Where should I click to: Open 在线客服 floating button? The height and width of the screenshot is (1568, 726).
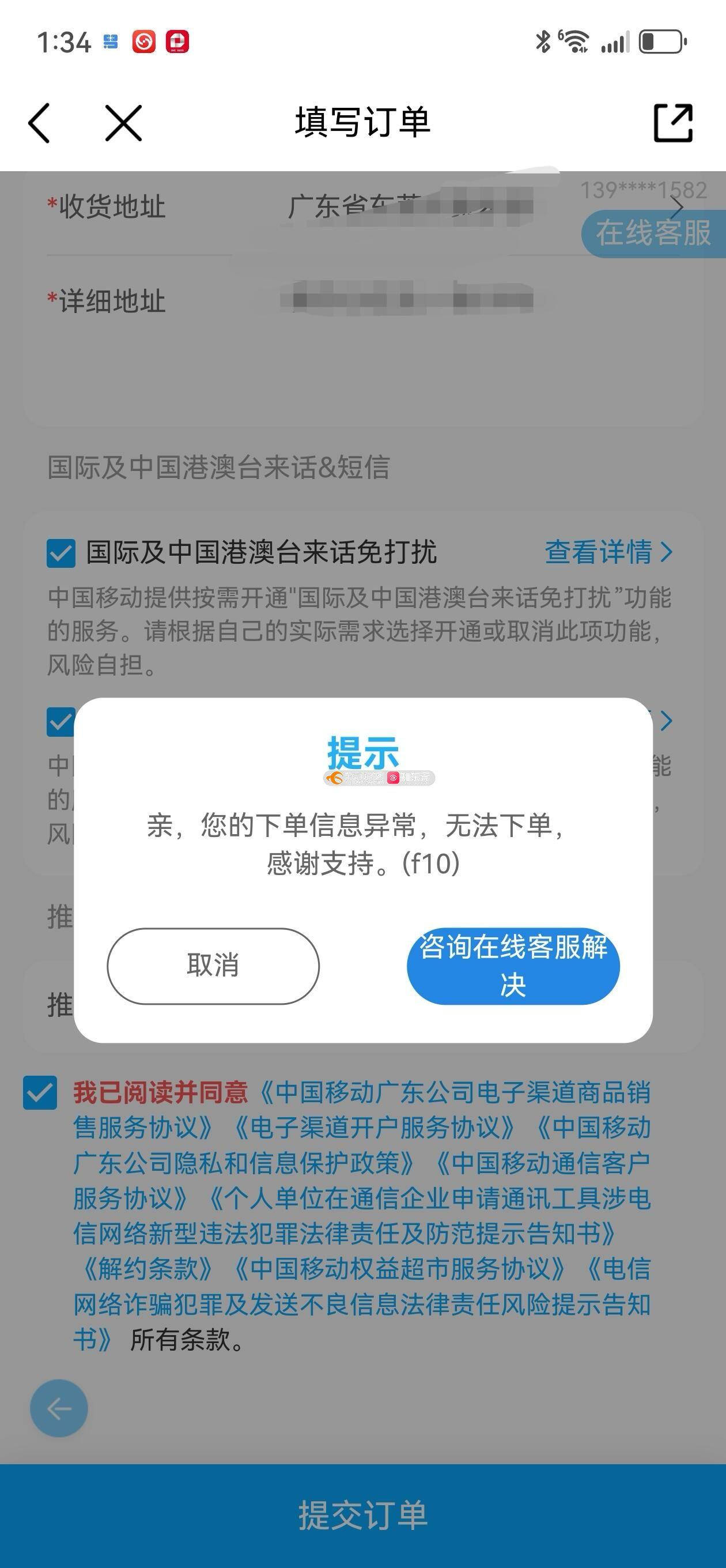pyautogui.click(x=653, y=233)
